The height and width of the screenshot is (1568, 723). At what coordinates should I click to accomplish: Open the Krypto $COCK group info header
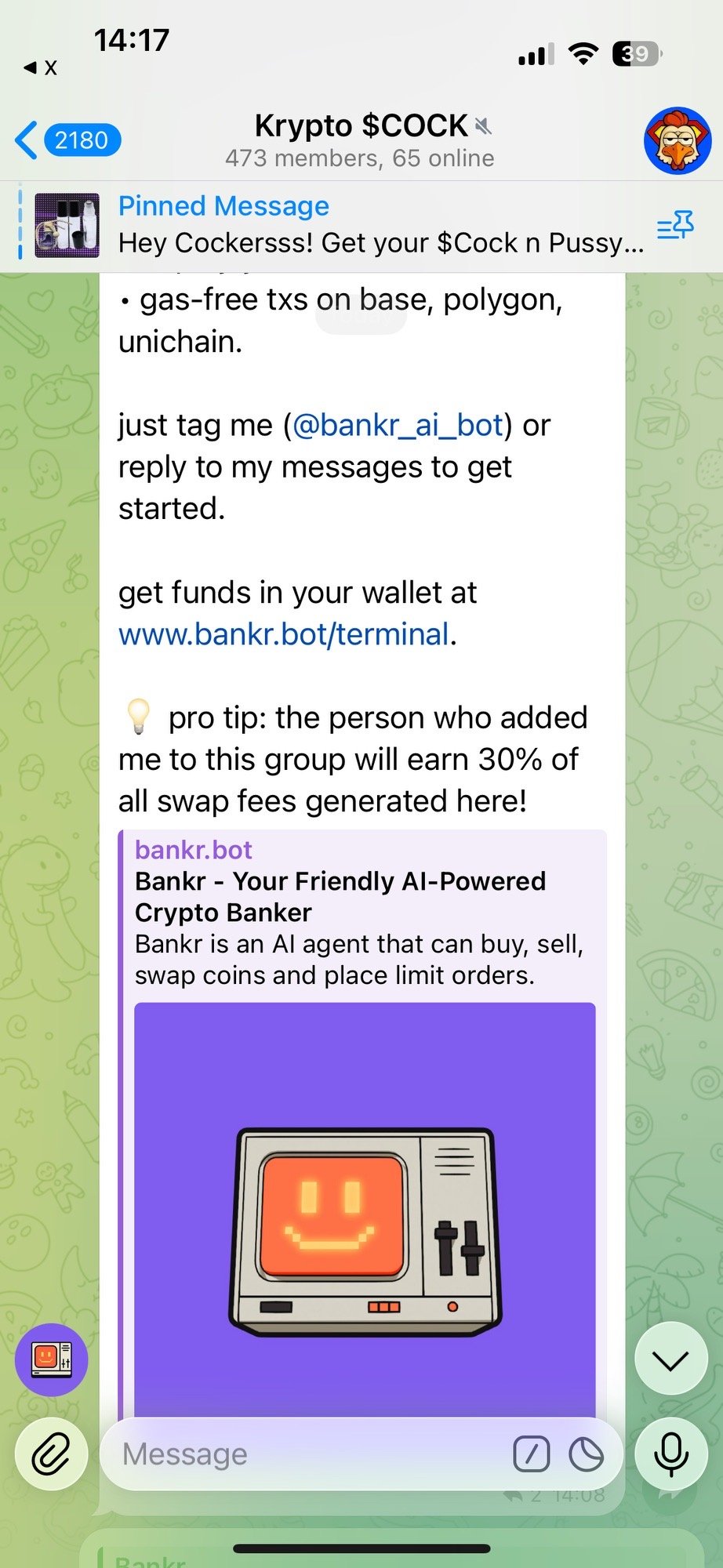coord(361,141)
